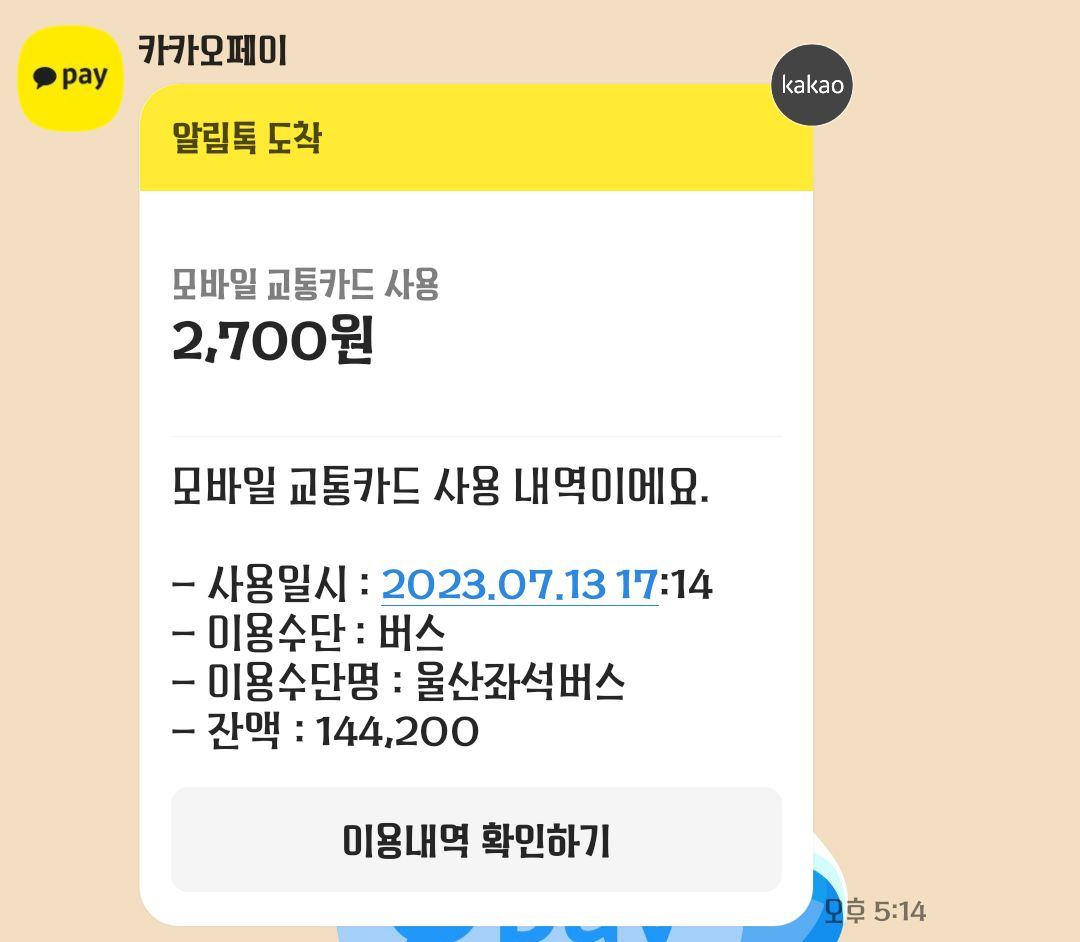The width and height of the screenshot is (1080, 942).
Task: Open the 2023.07.13 17 date link
Action: (x=519, y=584)
